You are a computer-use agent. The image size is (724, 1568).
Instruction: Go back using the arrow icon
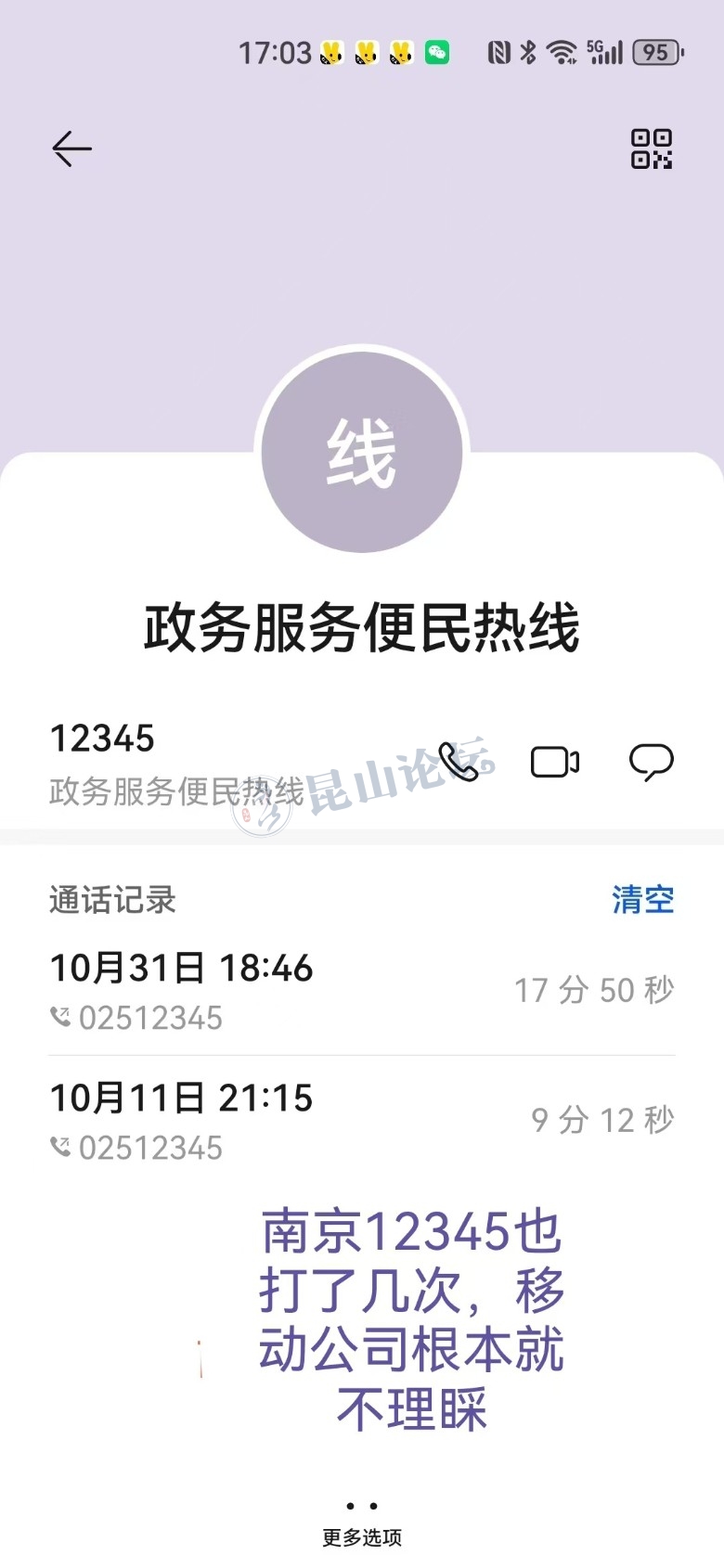tap(71, 148)
